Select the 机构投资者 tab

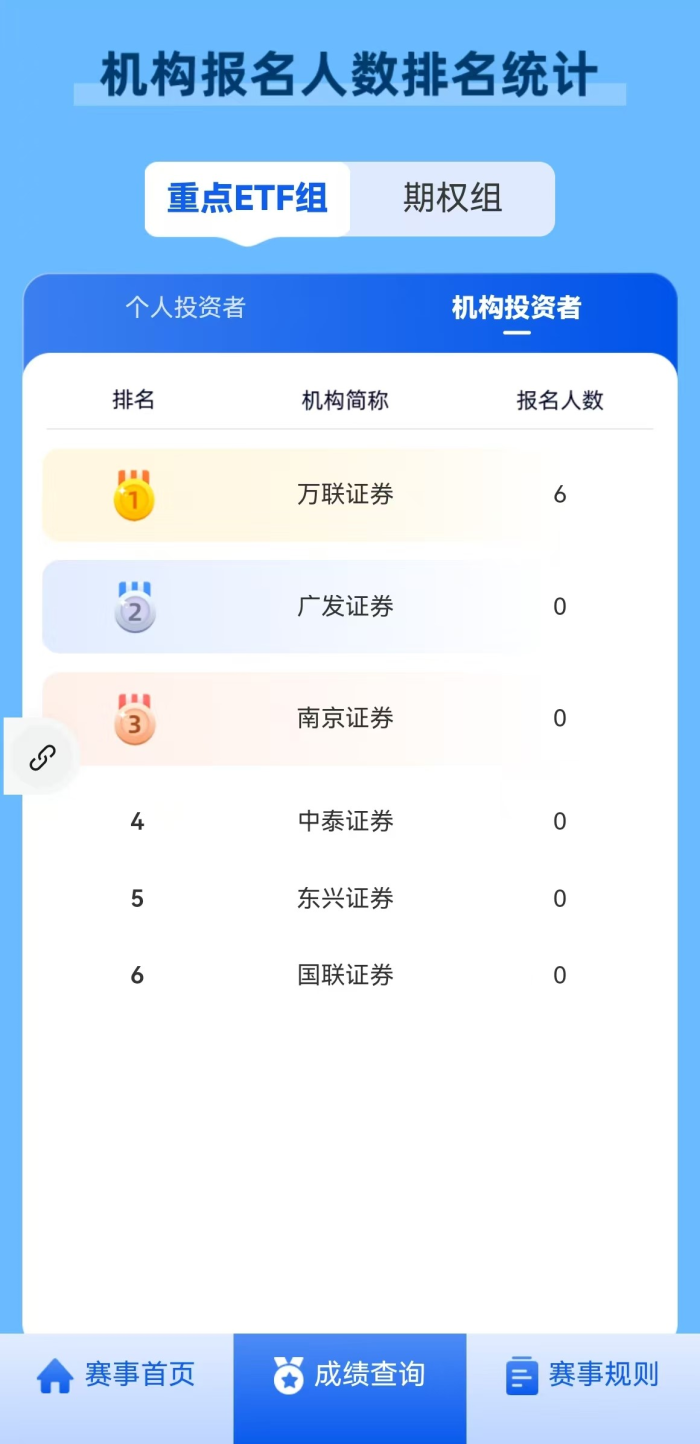(x=516, y=308)
